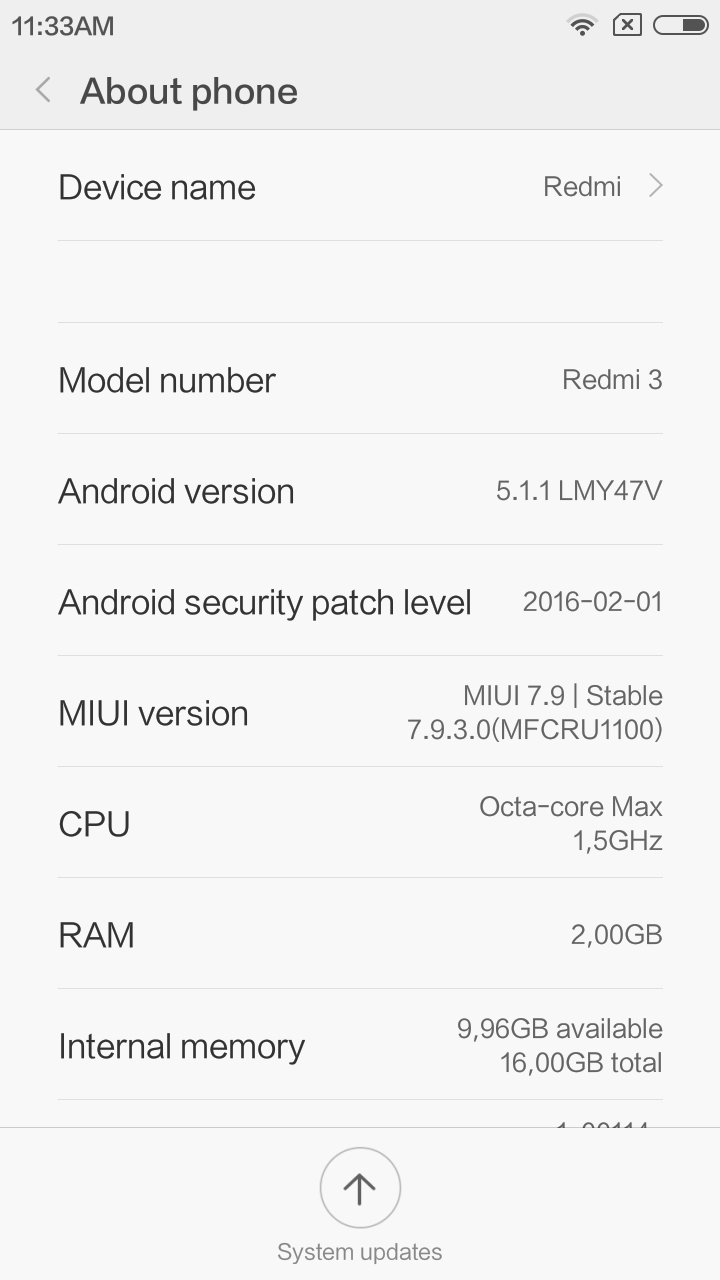This screenshot has width=720, height=1280.
Task: Tap the CPU row
Action: click(x=360, y=824)
